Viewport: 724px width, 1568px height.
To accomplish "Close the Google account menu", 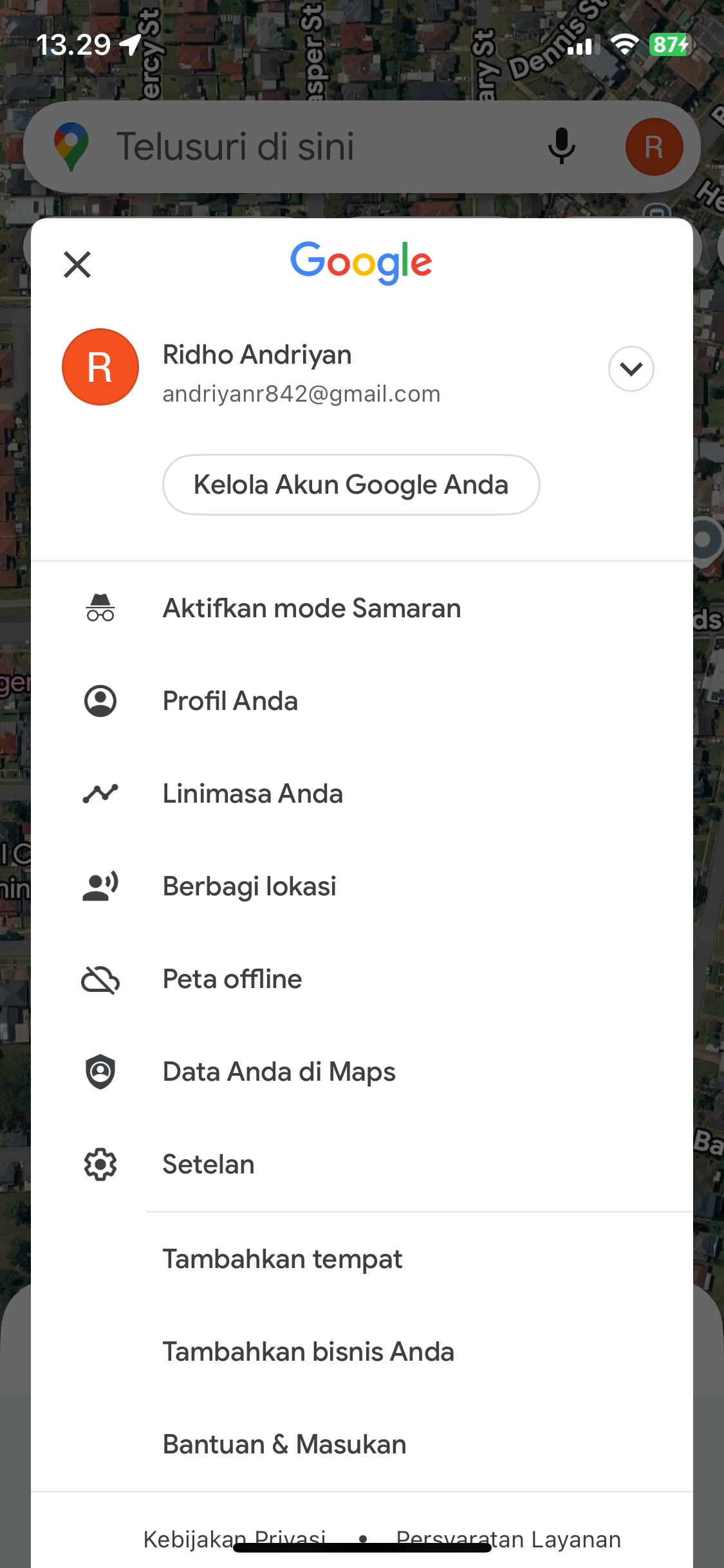I will [x=77, y=265].
